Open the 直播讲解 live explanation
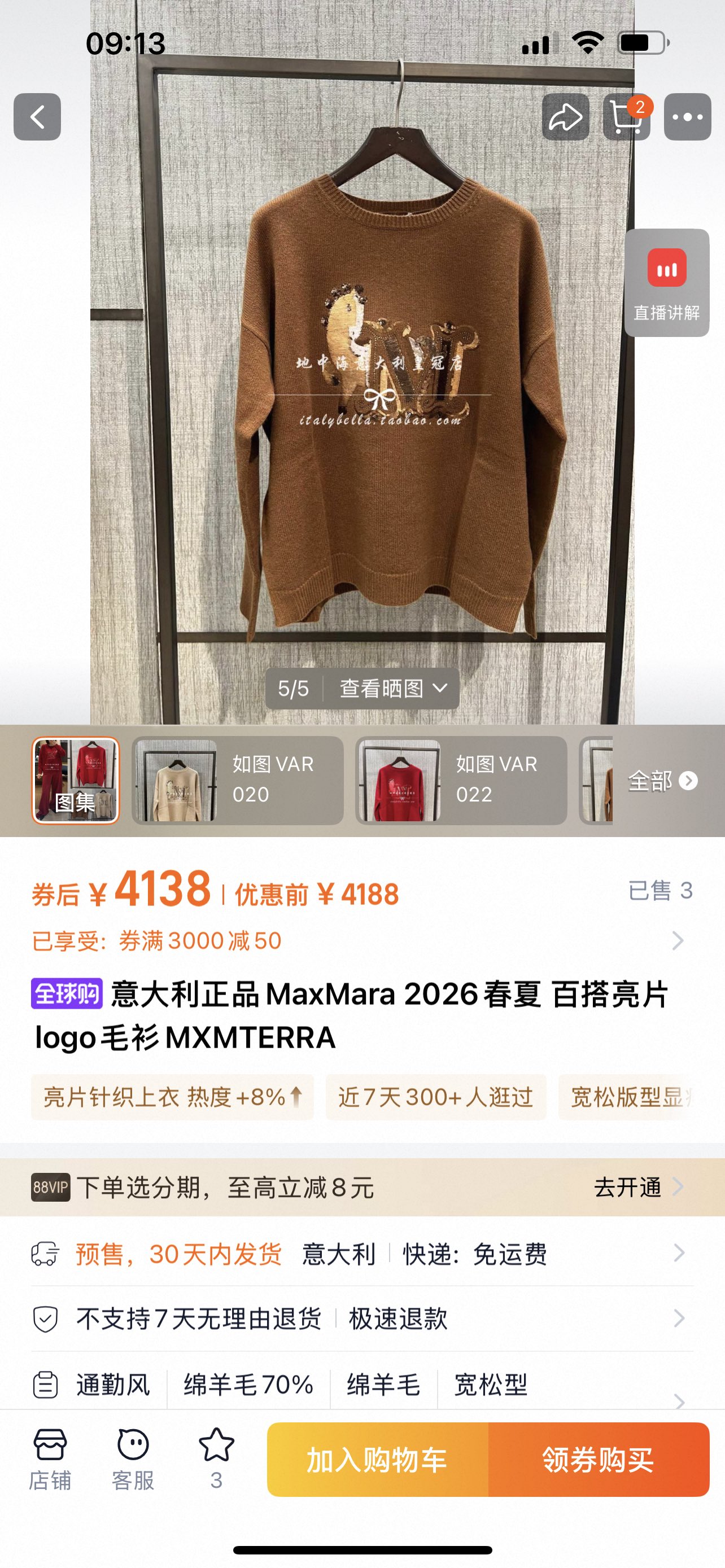 pyautogui.click(x=667, y=283)
